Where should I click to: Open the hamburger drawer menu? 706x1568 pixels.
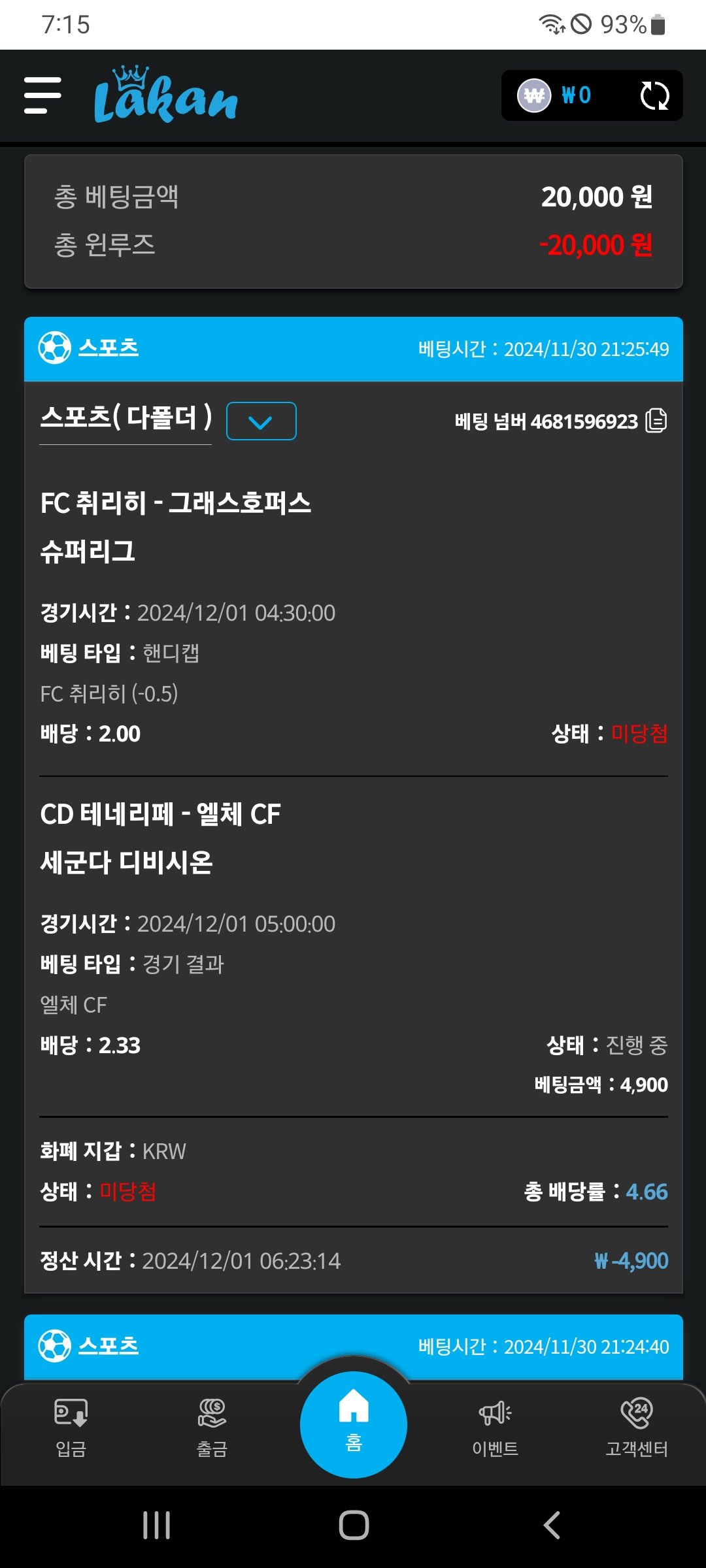pyautogui.click(x=42, y=95)
